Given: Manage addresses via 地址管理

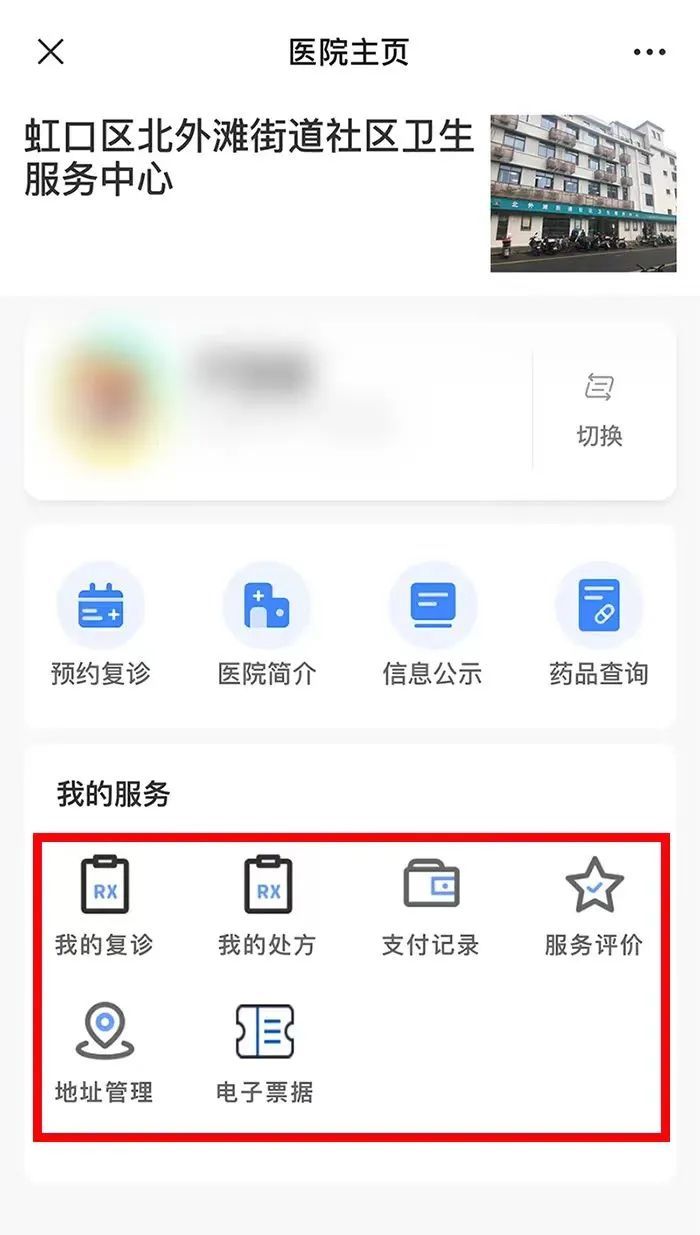Looking at the screenshot, I should pyautogui.click(x=104, y=1053).
